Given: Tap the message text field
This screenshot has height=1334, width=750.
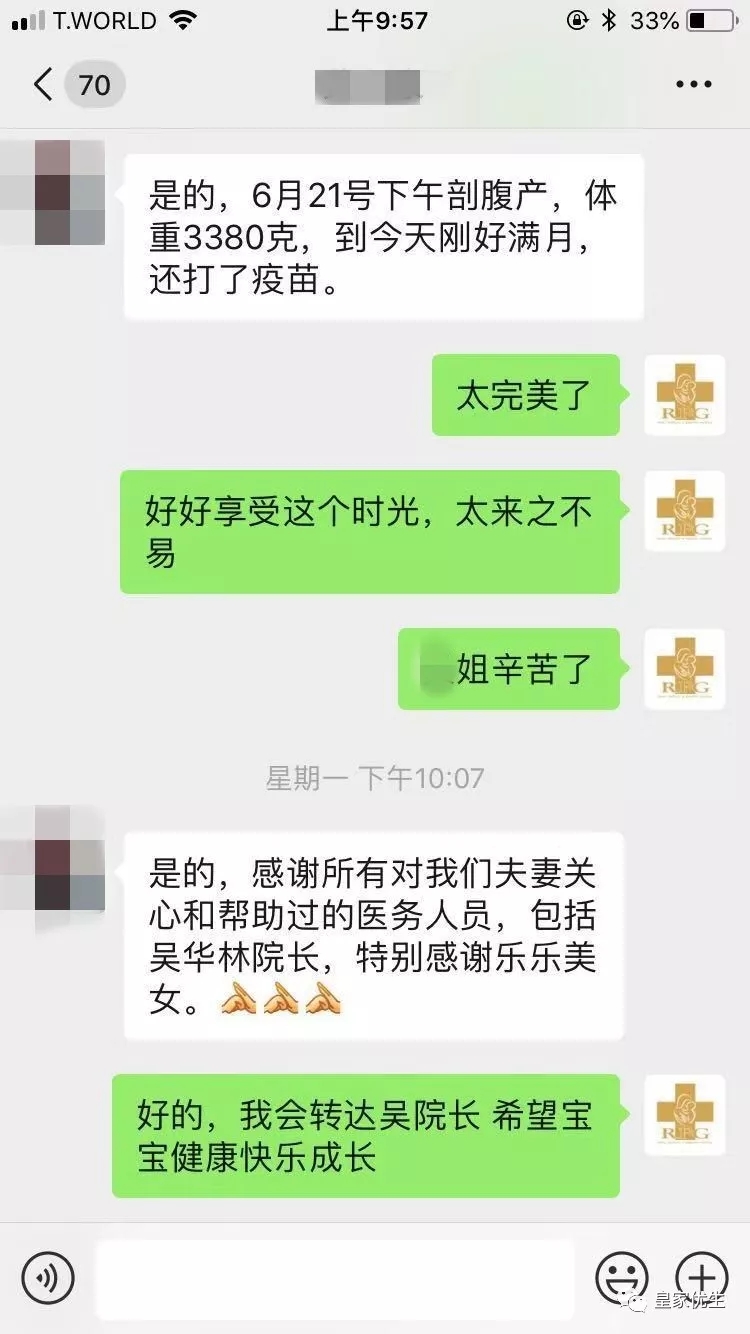Looking at the screenshot, I should 335,1277.
